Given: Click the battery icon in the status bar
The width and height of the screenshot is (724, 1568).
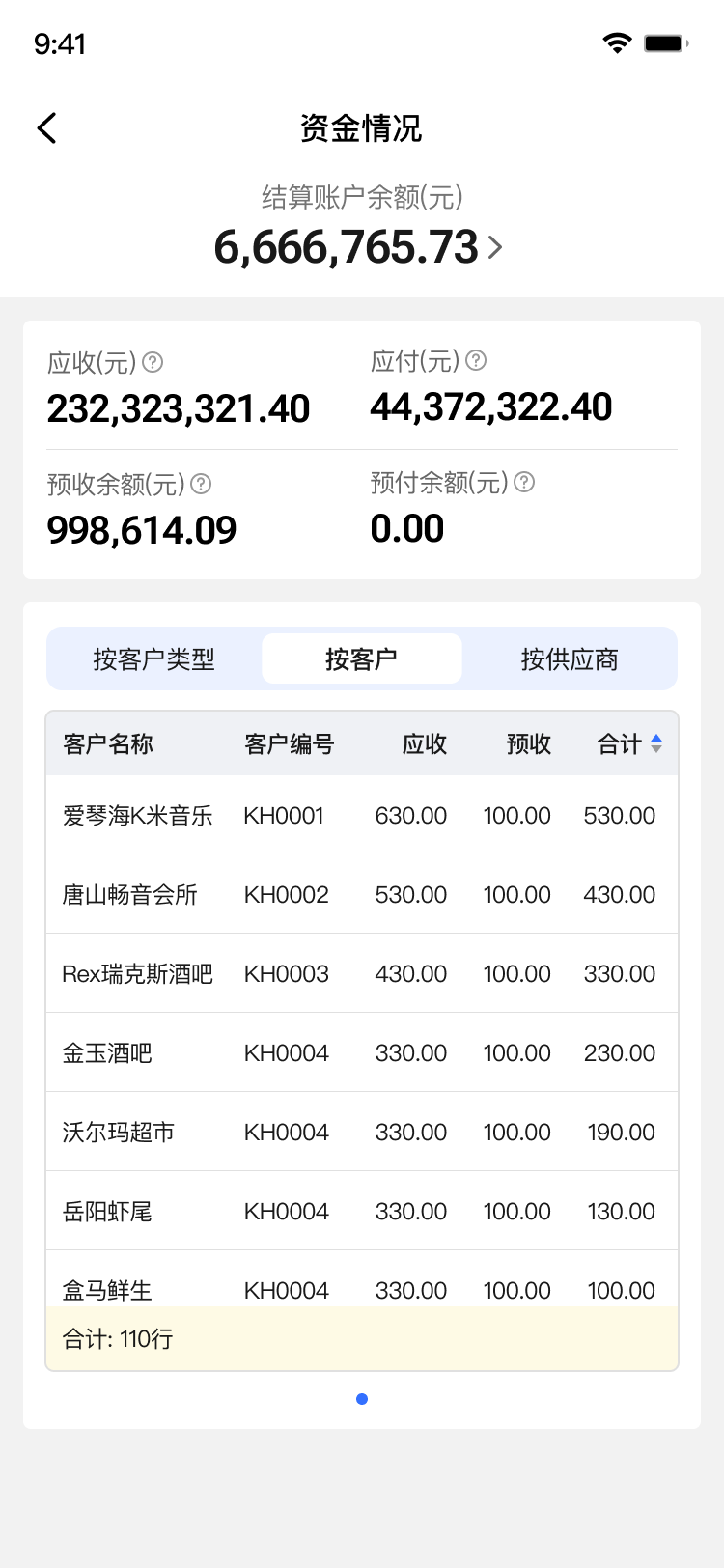Looking at the screenshot, I should (x=665, y=42).
